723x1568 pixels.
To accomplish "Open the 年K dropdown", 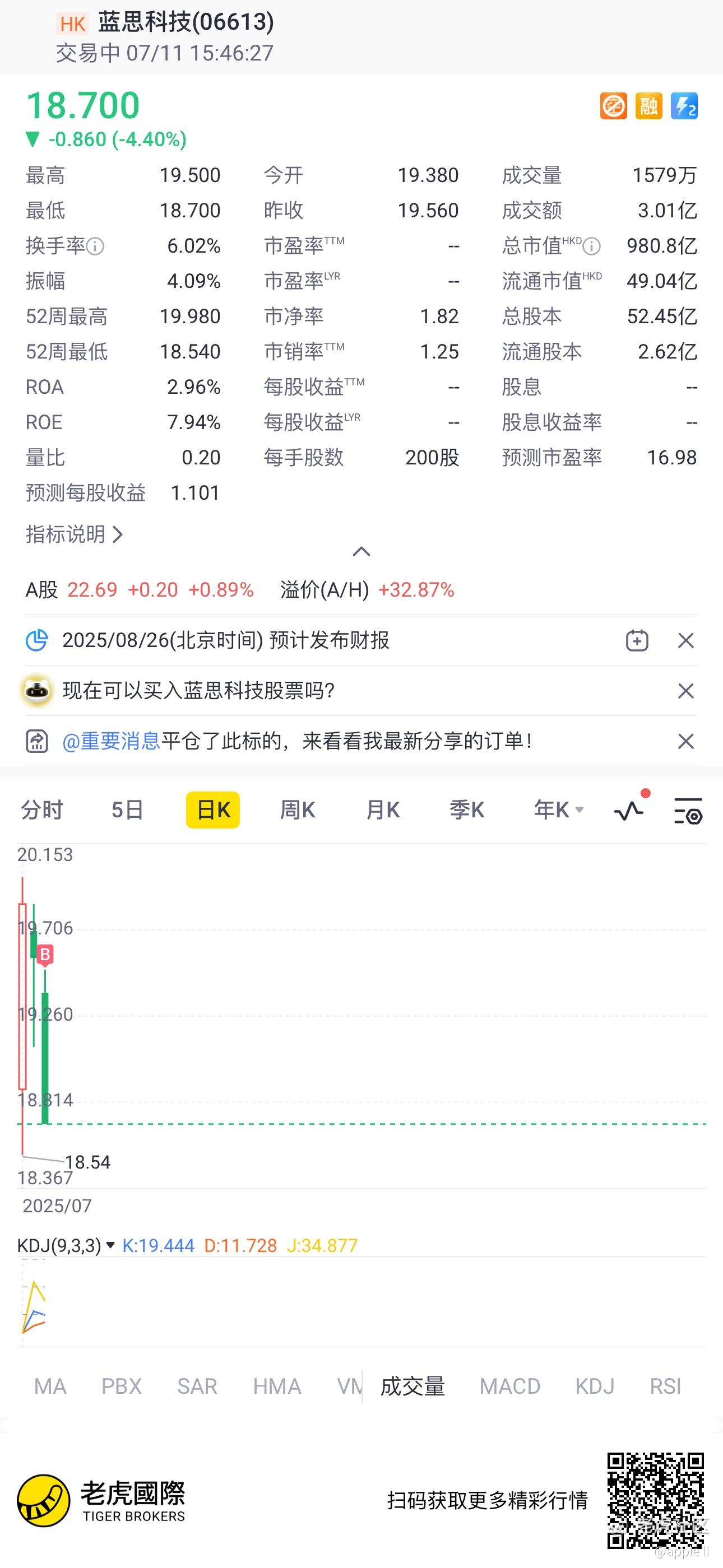I will 559,810.
